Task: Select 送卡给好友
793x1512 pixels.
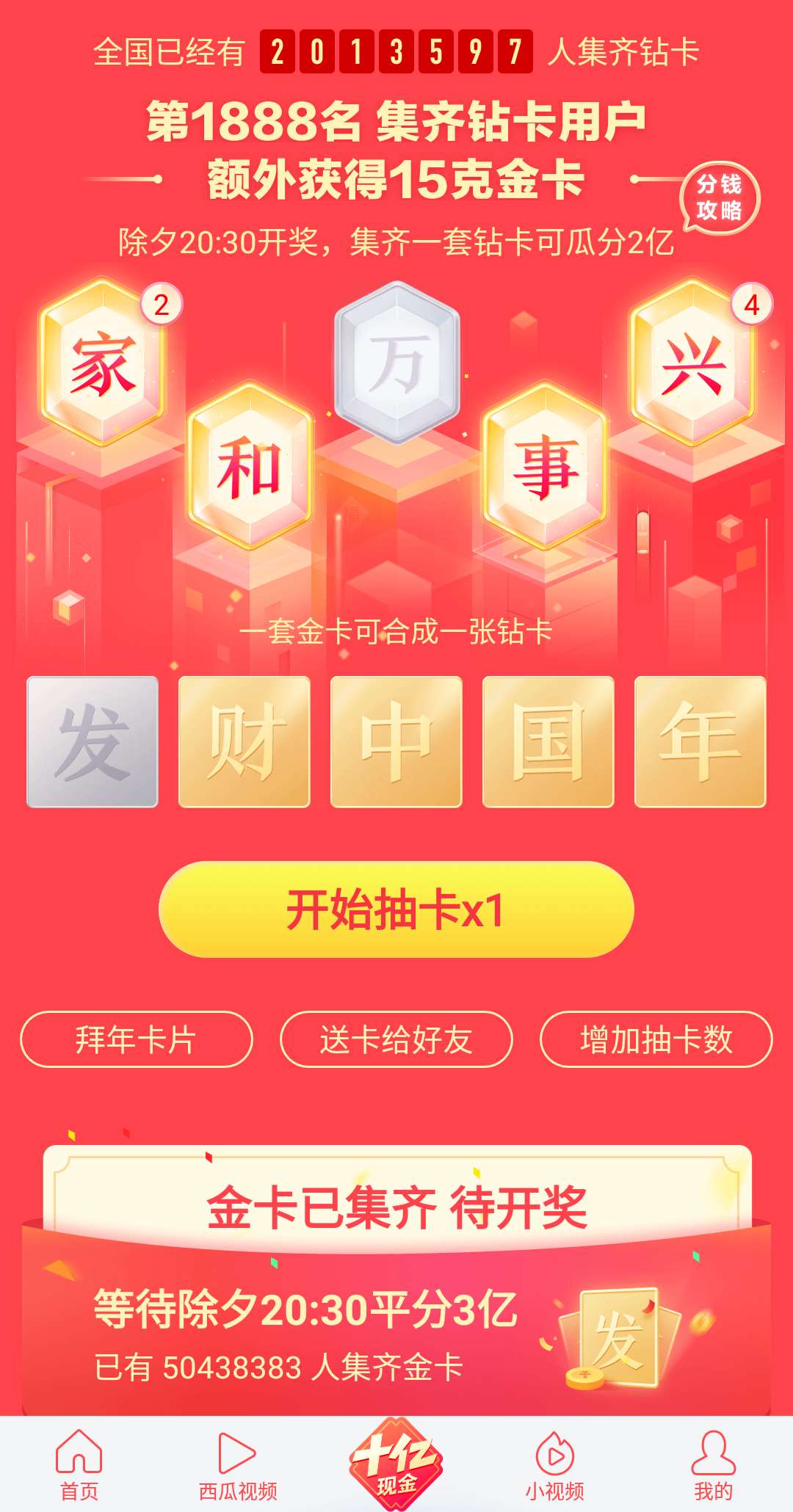Action: tap(396, 1039)
